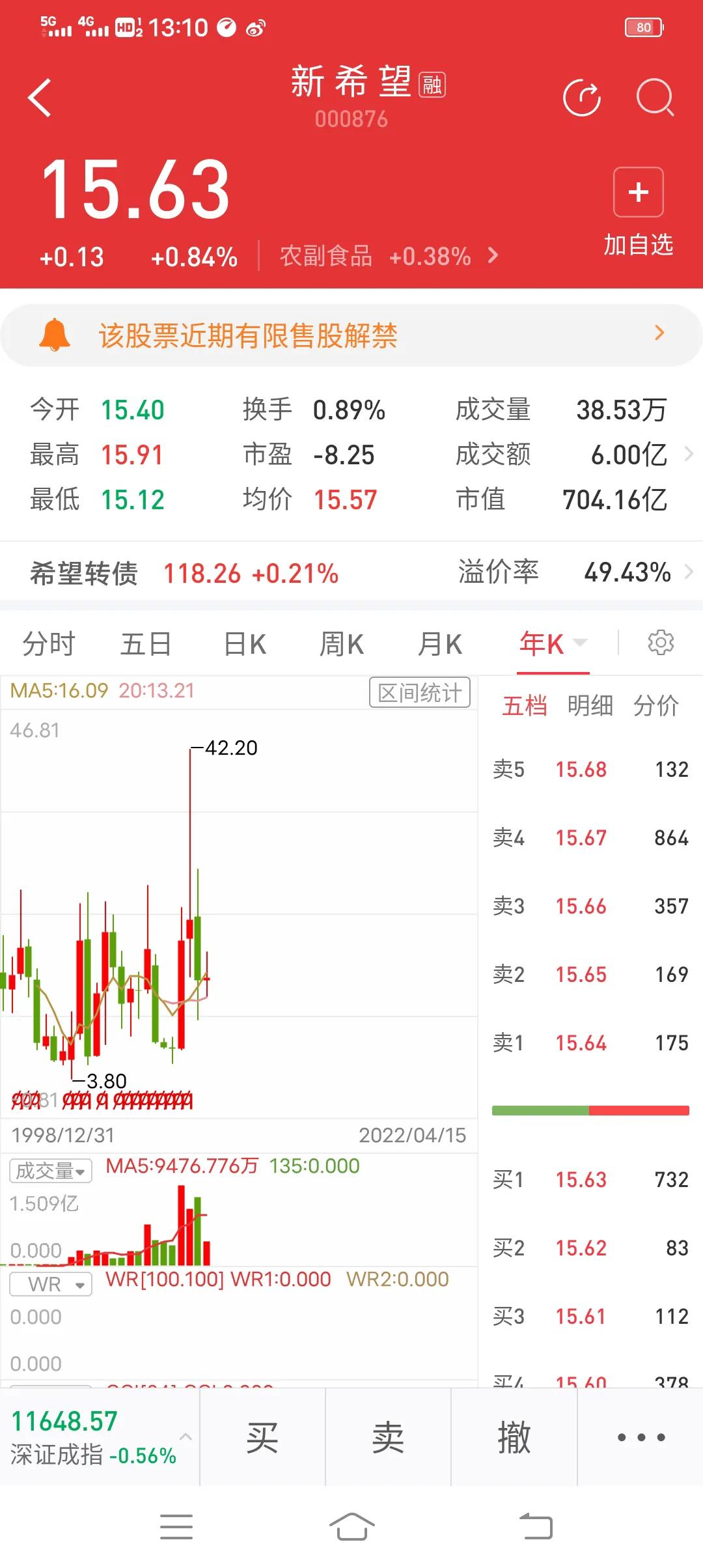Screen dimensions: 703x1568
Task: Open the refresh/share icon in header
Action: (581, 98)
